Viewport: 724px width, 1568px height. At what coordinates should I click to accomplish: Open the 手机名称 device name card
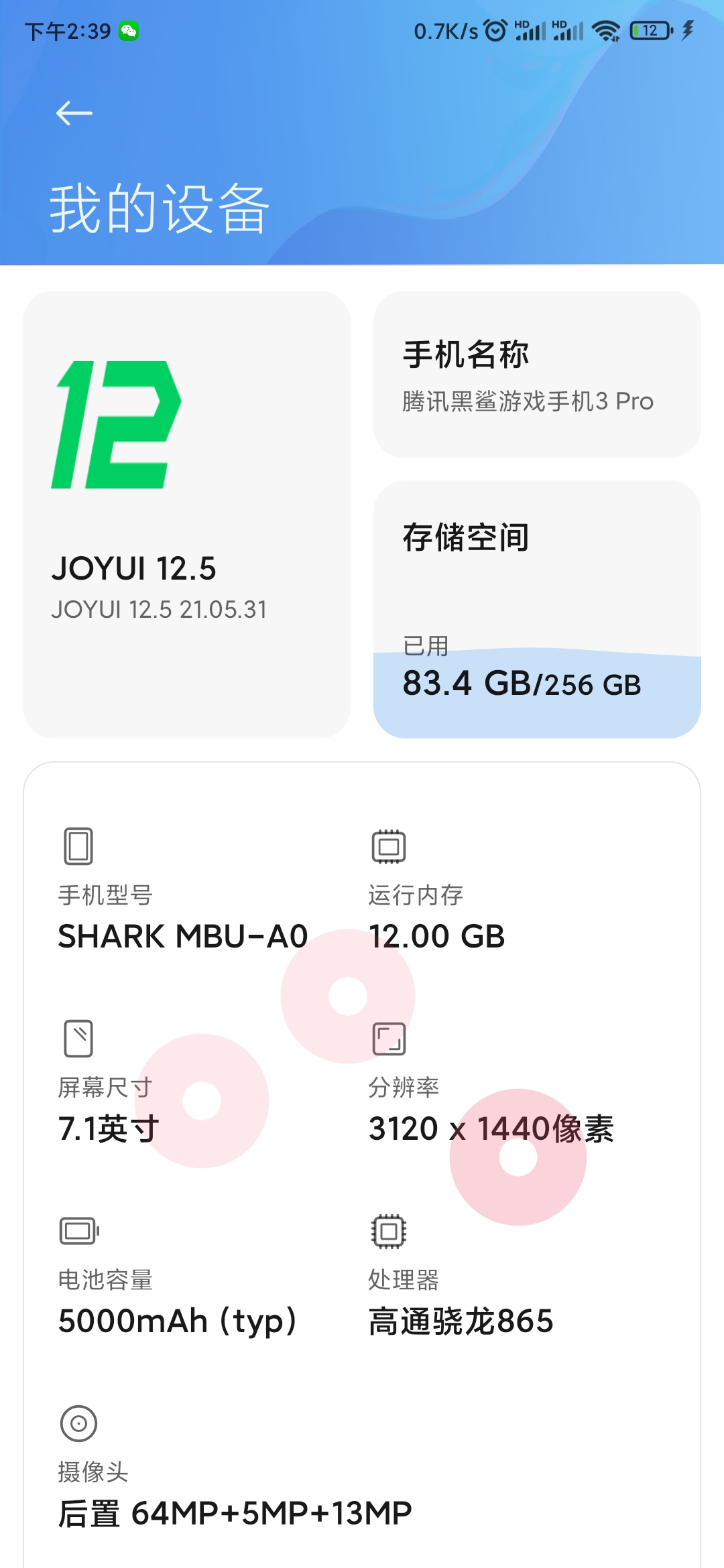tap(537, 375)
